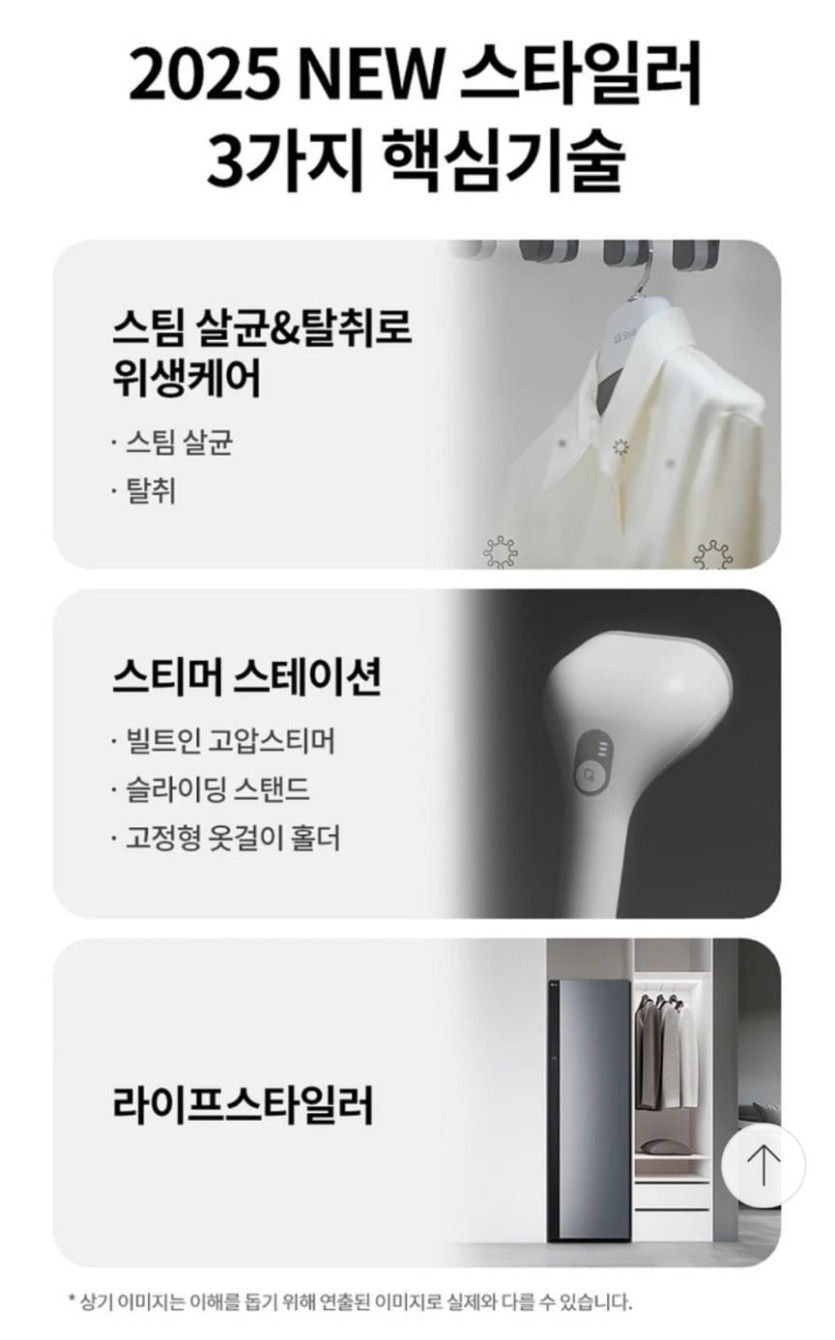Tap the scroll-to-top arrow button
Image resolution: width=835 pixels, height=1340 pixels.
763,1166
